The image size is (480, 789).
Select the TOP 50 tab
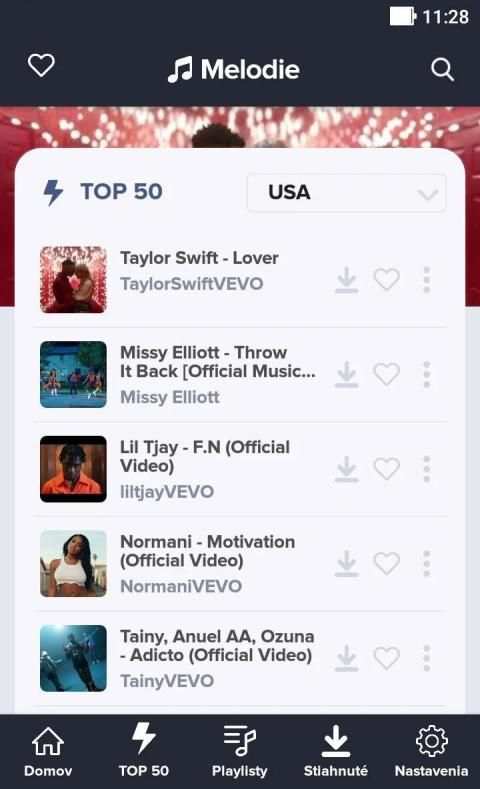[x=144, y=751]
